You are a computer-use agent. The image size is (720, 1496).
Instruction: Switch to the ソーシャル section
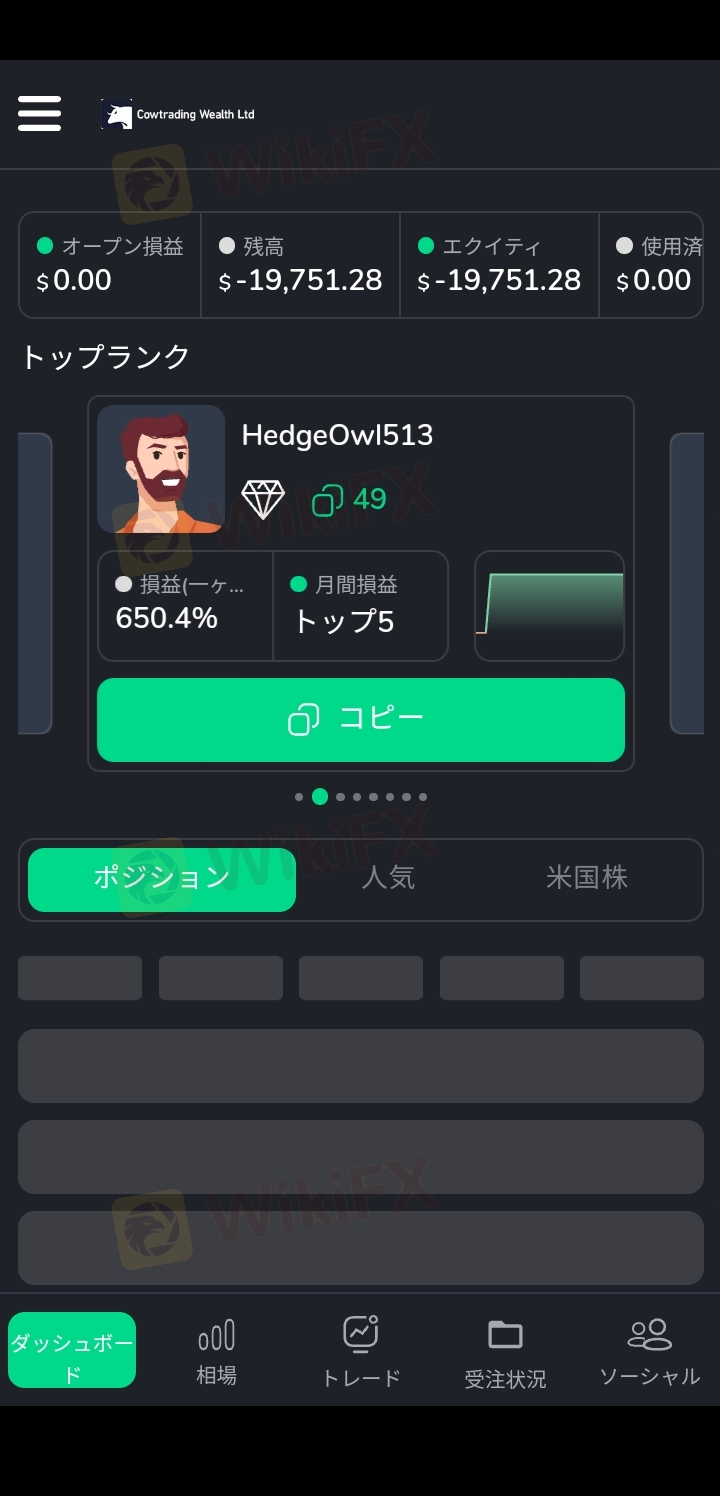click(650, 1352)
